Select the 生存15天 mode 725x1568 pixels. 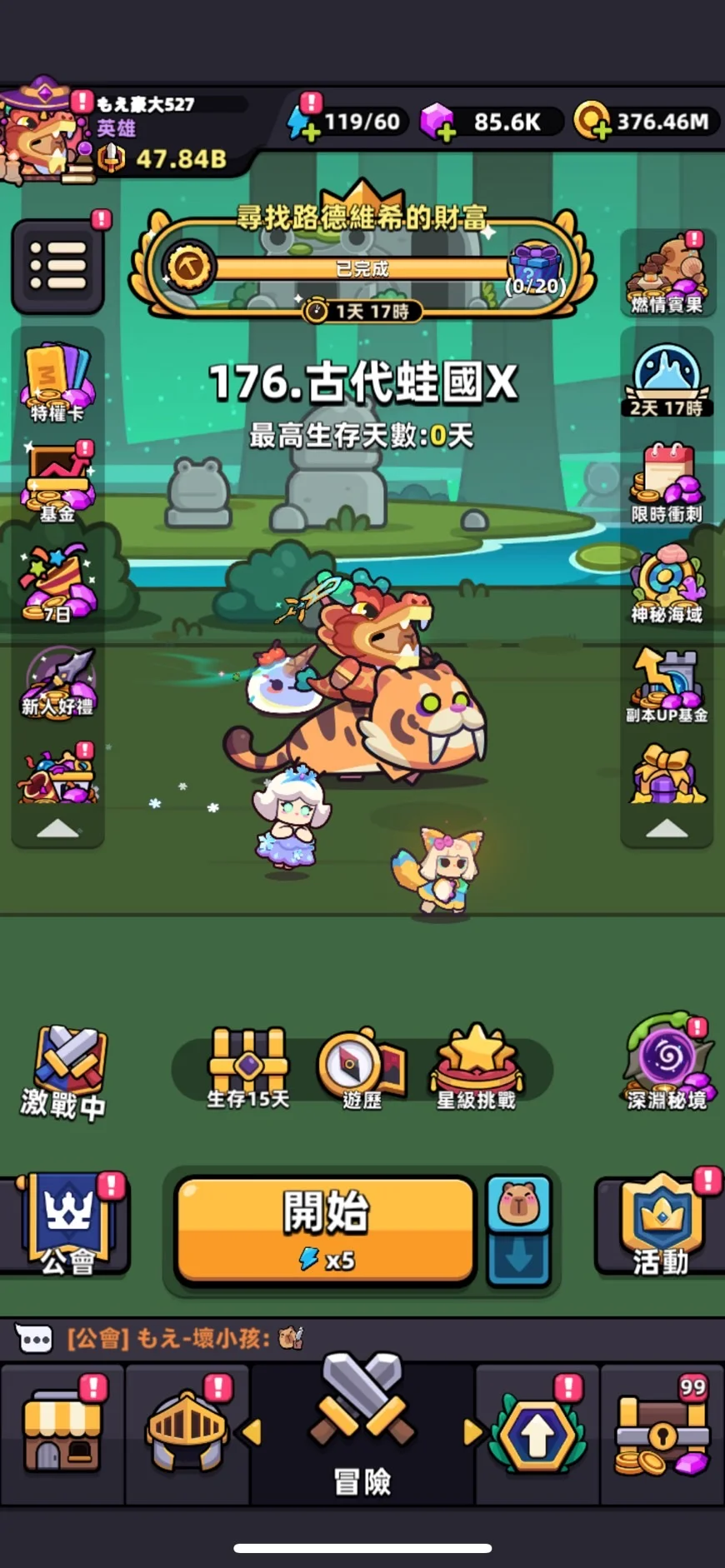click(247, 1068)
